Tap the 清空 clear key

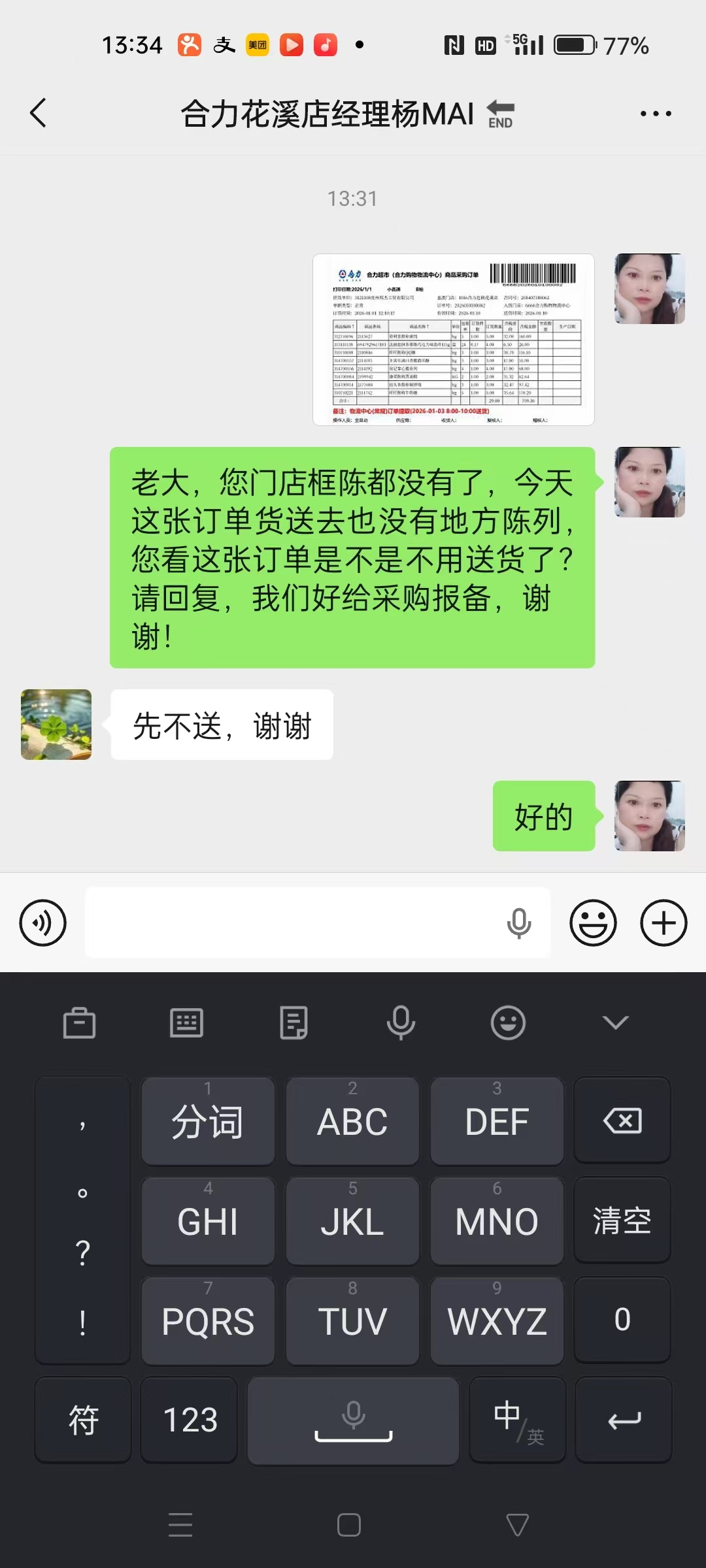click(x=622, y=1220)
